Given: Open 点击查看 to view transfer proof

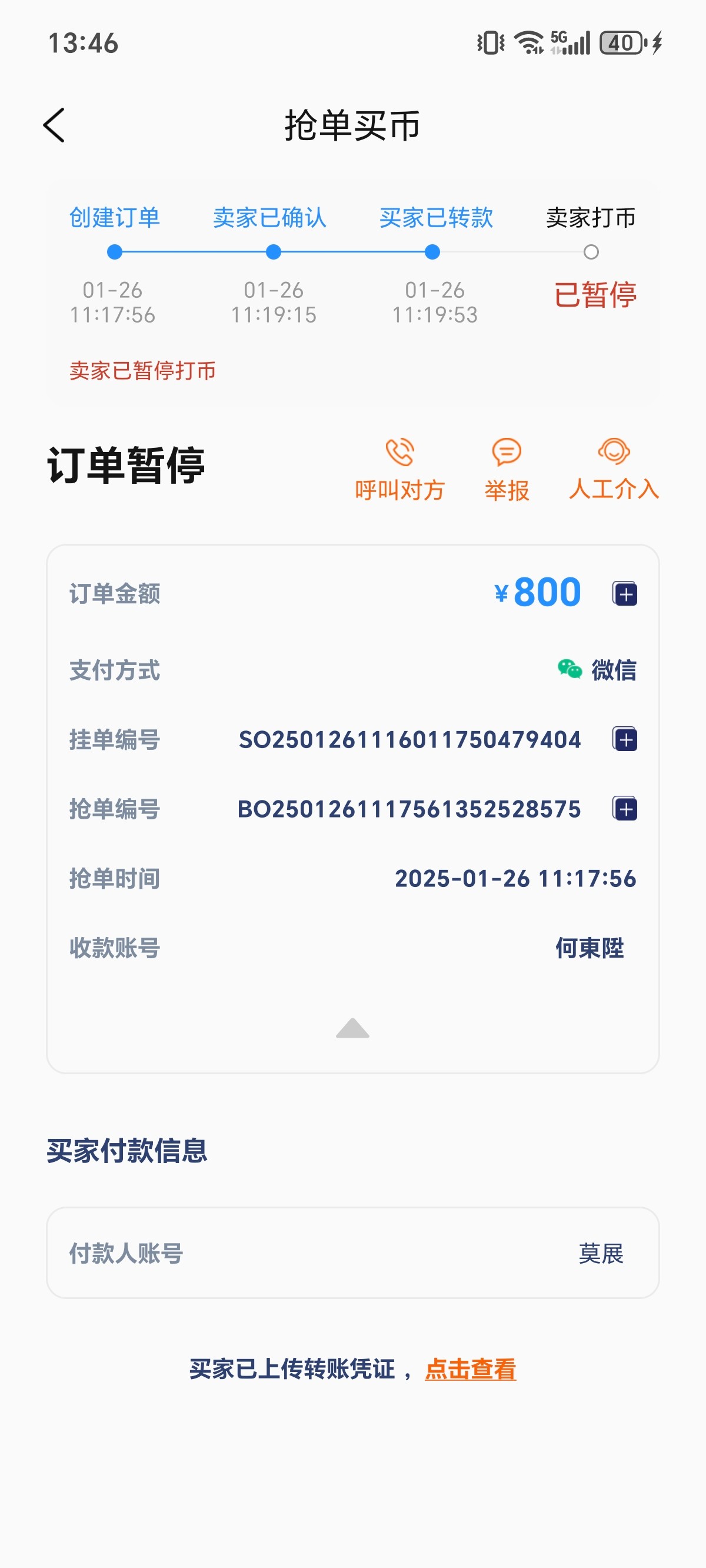Looking at the screenshot, I should pos(470,1370).
